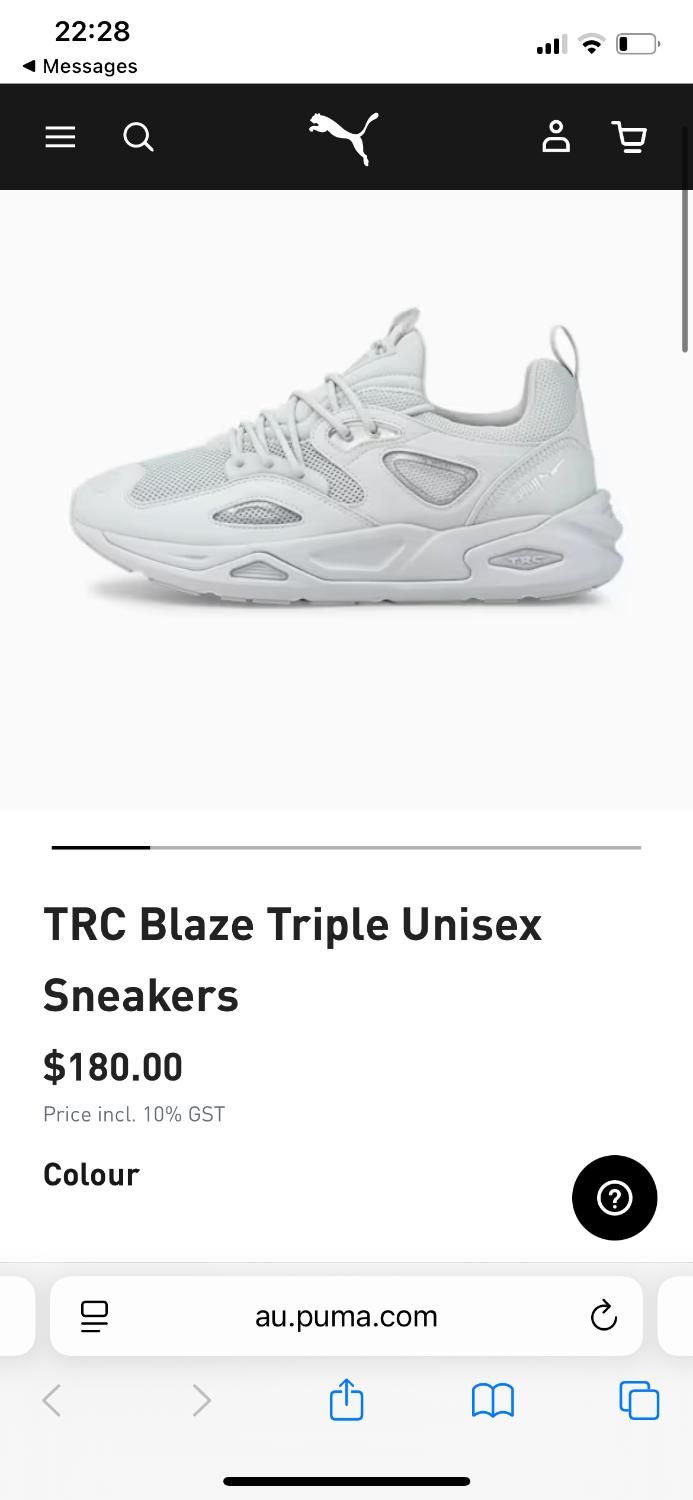Reload the current page

point(604,1316)
